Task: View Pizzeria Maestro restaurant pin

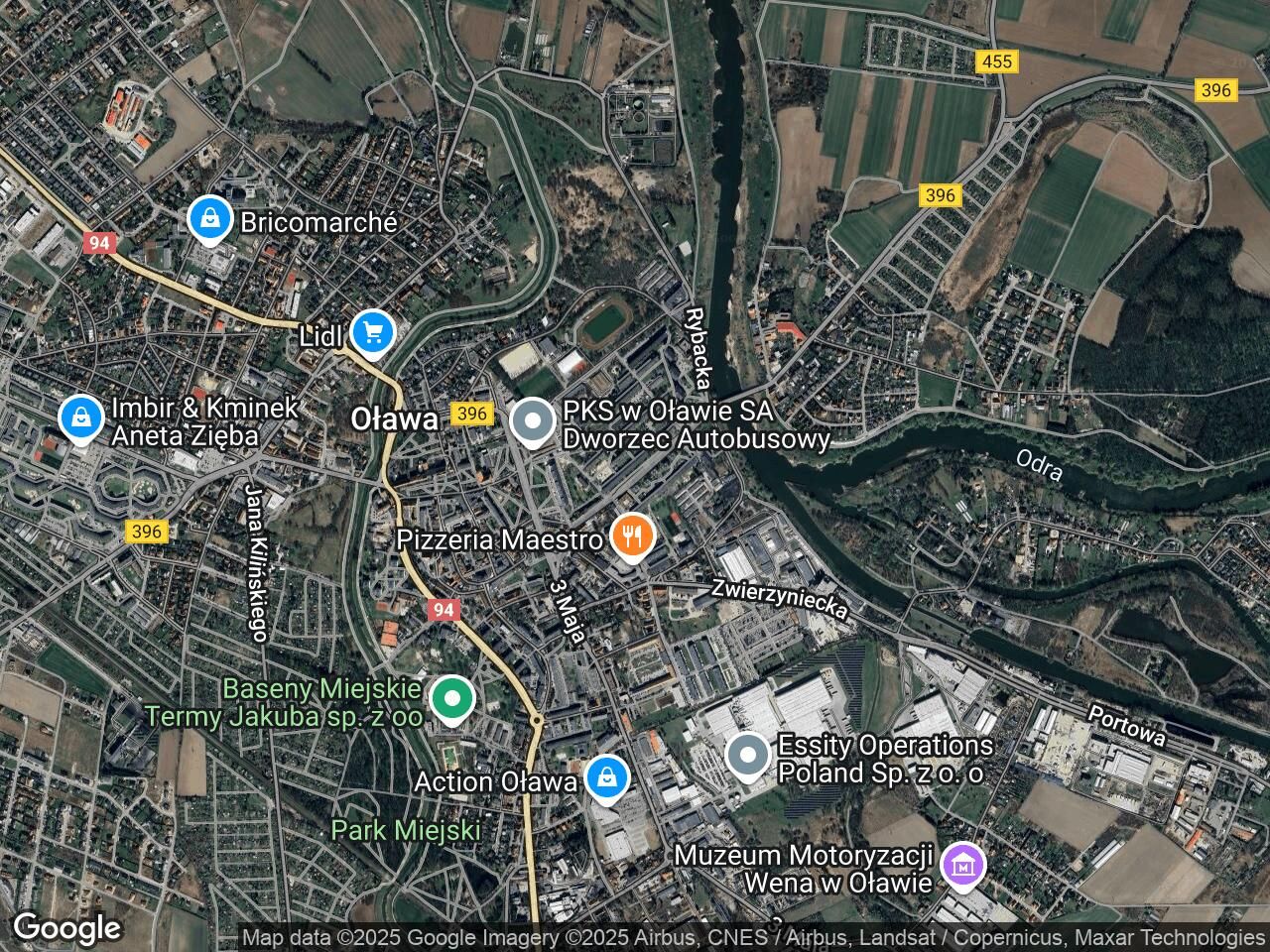Action: click(631, 537)
